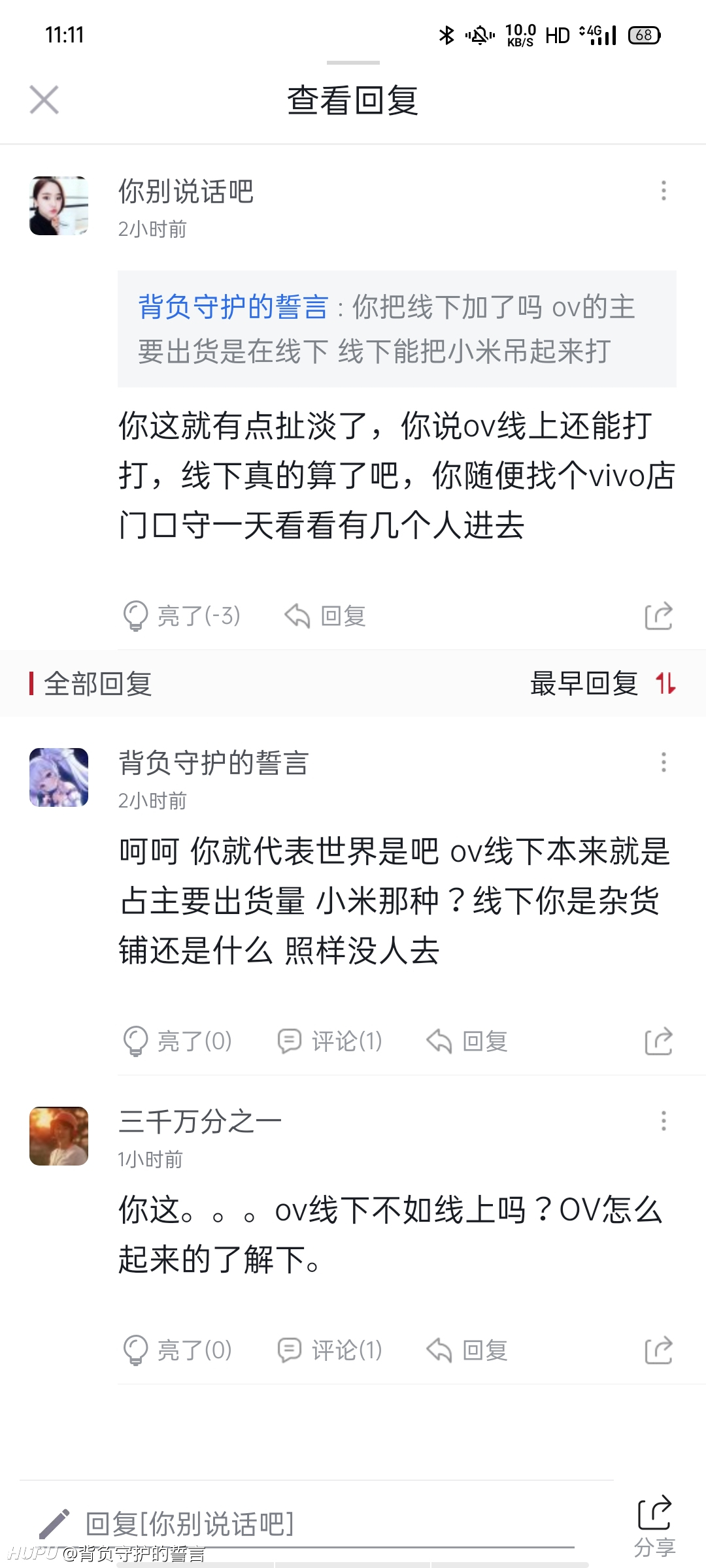Reply to 背负守护的誓言's comment
706x1568 pixels.
pos(467,1041)
